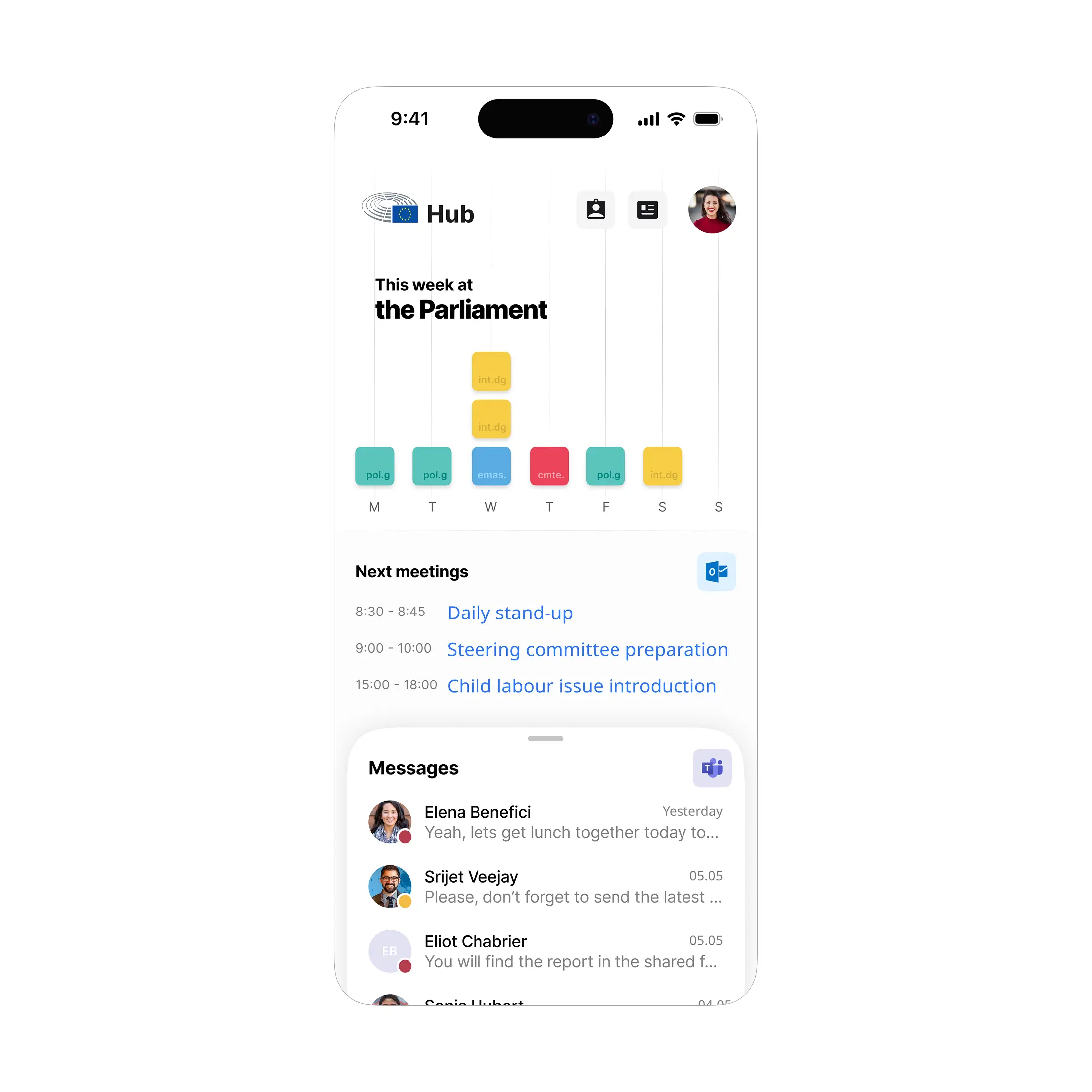Open the Daily stand-up meeting
1092x1092 pixels.
[509, 613]
